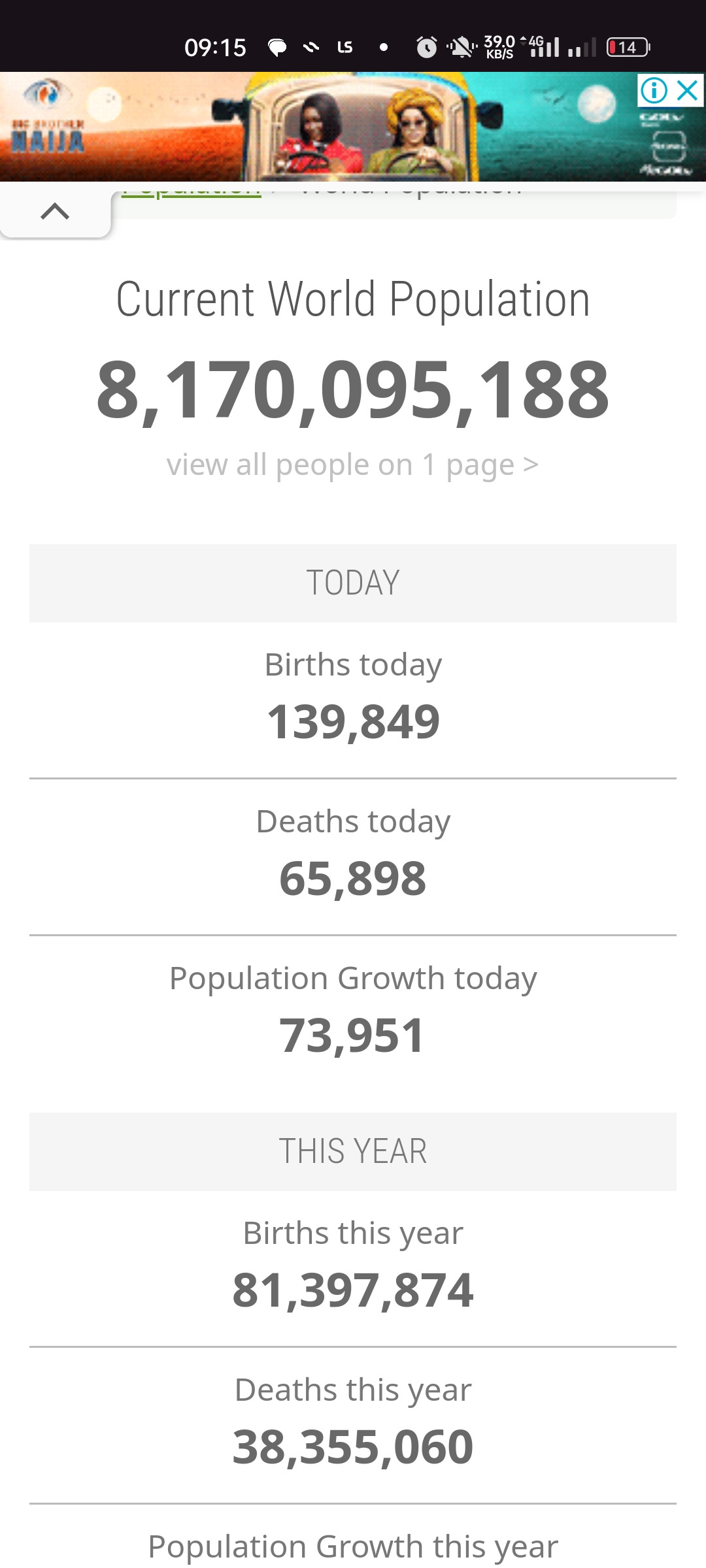Viewport: 706px width, 1568px height.
Task: Open the Big Brother Naija banner ad
Action: 319,127
